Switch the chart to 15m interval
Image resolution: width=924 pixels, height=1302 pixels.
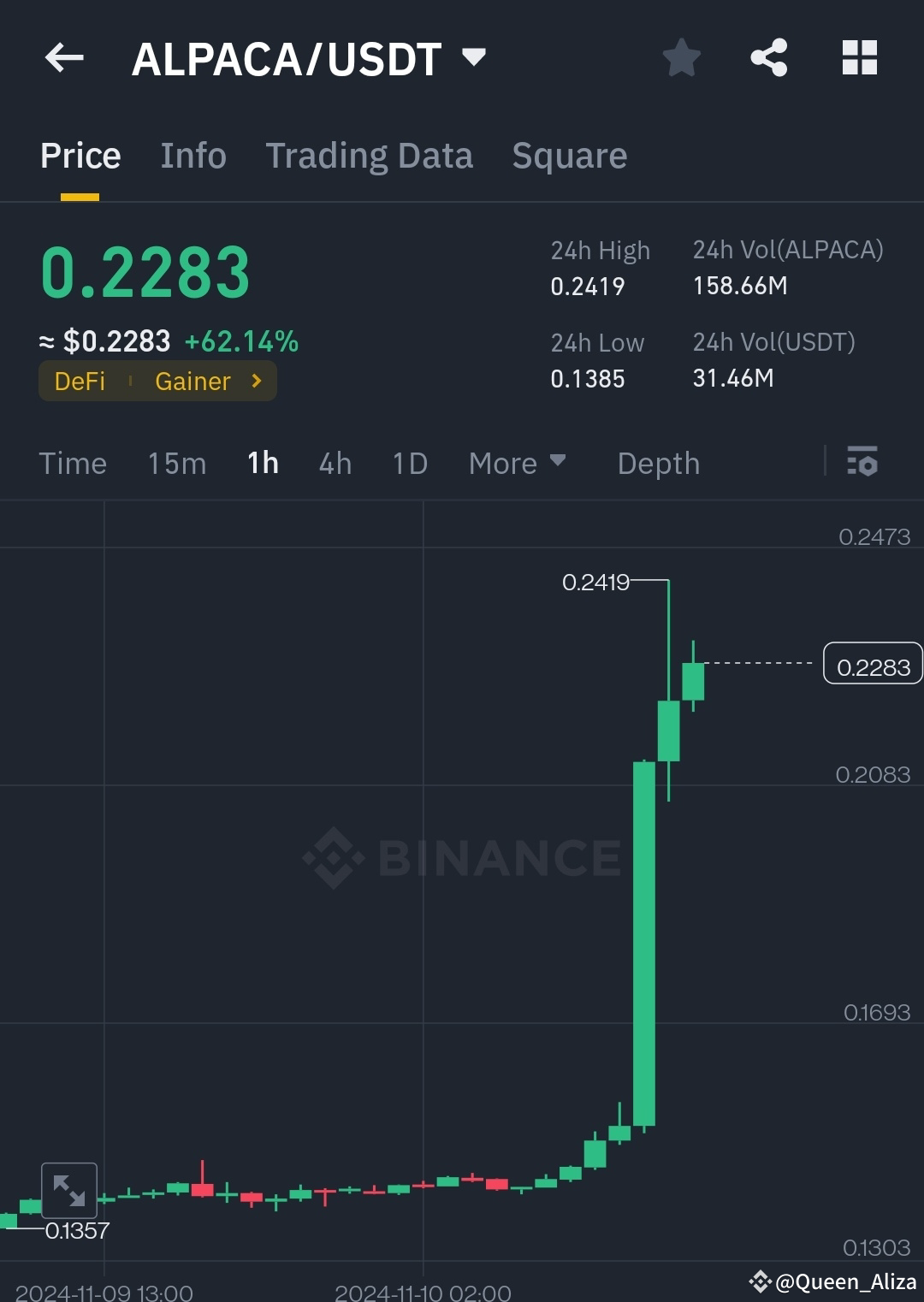pyautogui.click(x=175, y=463)
